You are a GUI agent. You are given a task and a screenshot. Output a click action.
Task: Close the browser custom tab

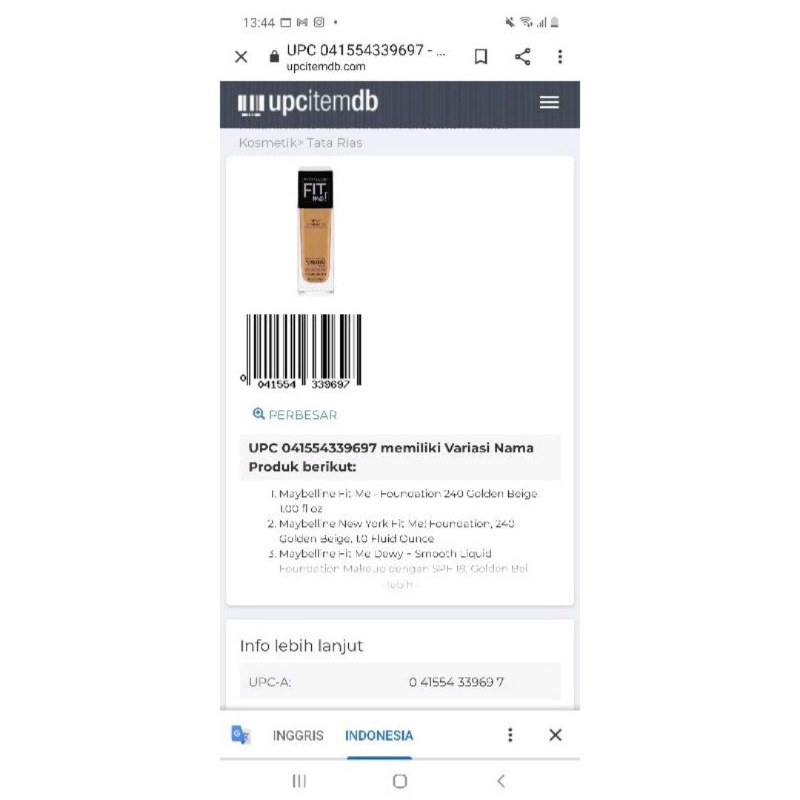click(241, 57)
